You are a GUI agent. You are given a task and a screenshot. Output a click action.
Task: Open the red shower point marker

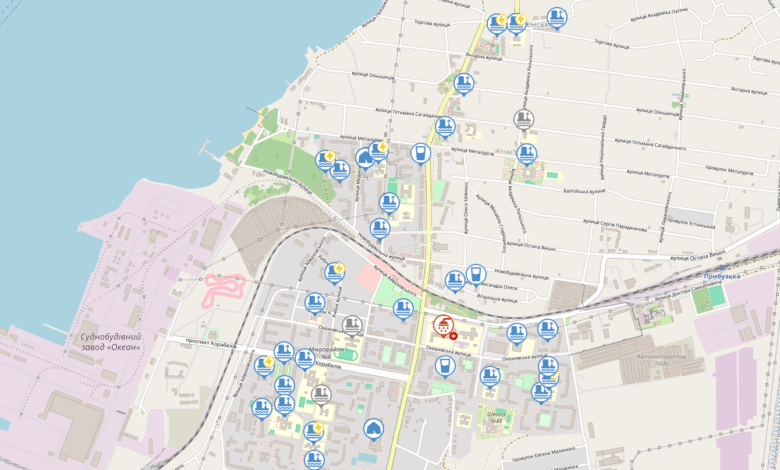[x=442, y=325]
